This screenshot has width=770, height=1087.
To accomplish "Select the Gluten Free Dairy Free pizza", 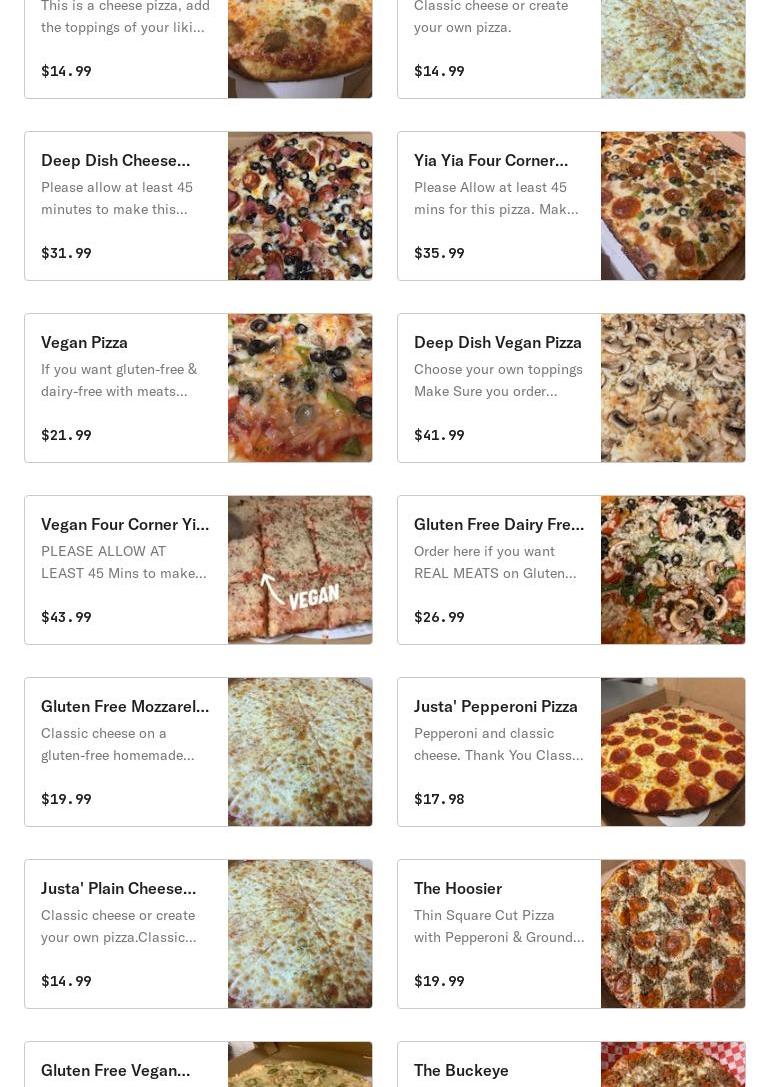I will tap(571, 570).
